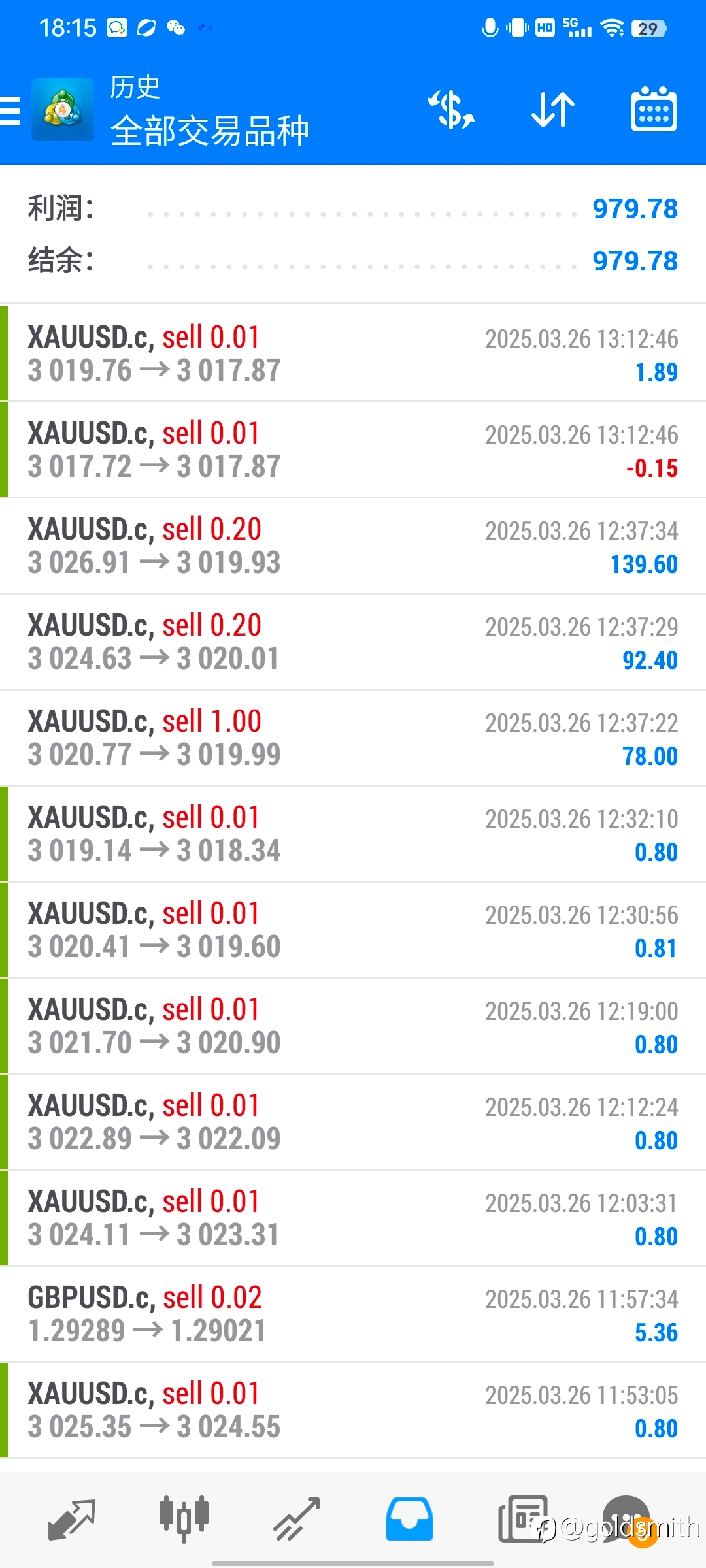Select the sell 0.20 trade with profit 139.60
The image size is (706, 1568).
click(x=353, y=546)
